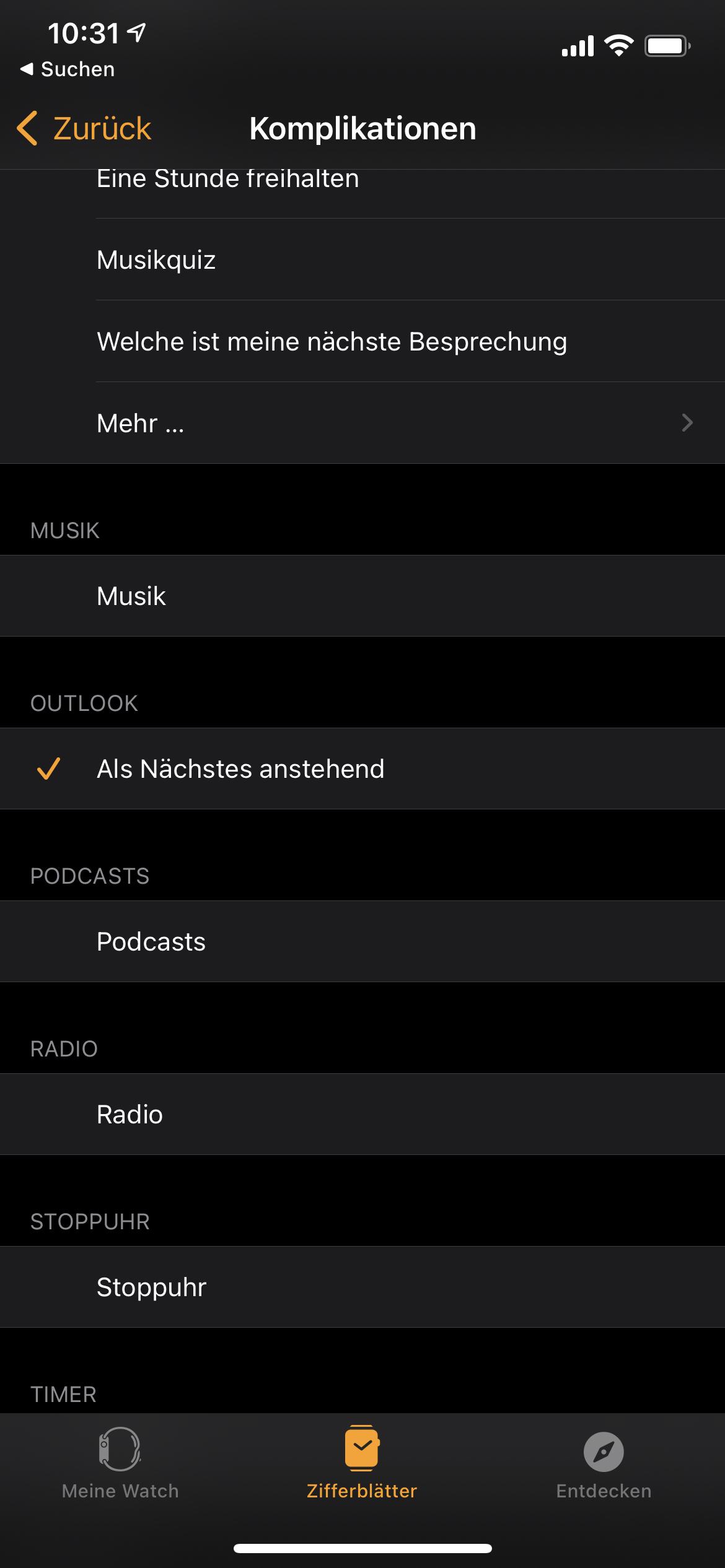
Task: Switch to the Entdecken tab
Action: pos(604,1463)
